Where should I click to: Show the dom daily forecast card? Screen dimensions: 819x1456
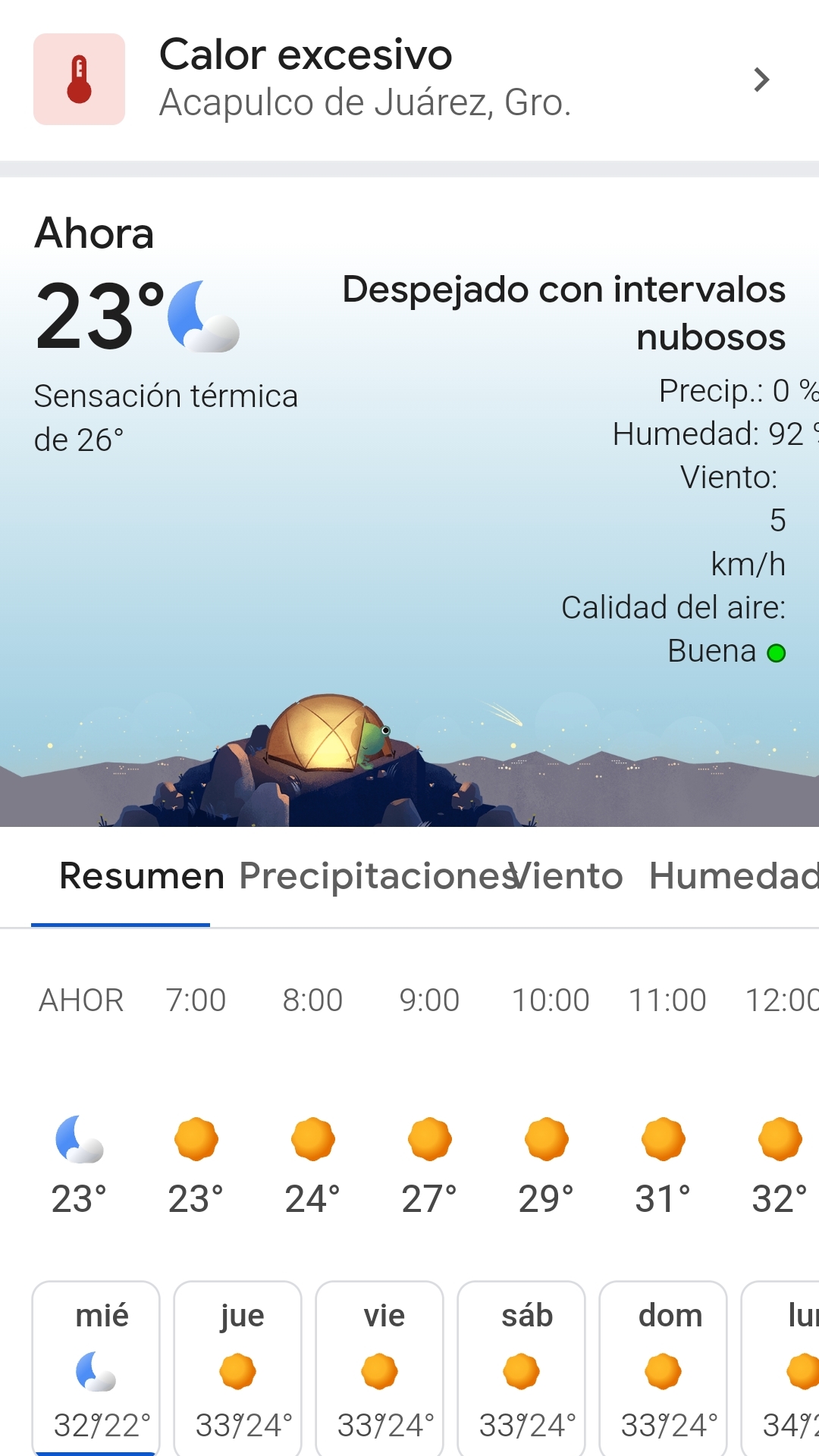[664, 1368]
